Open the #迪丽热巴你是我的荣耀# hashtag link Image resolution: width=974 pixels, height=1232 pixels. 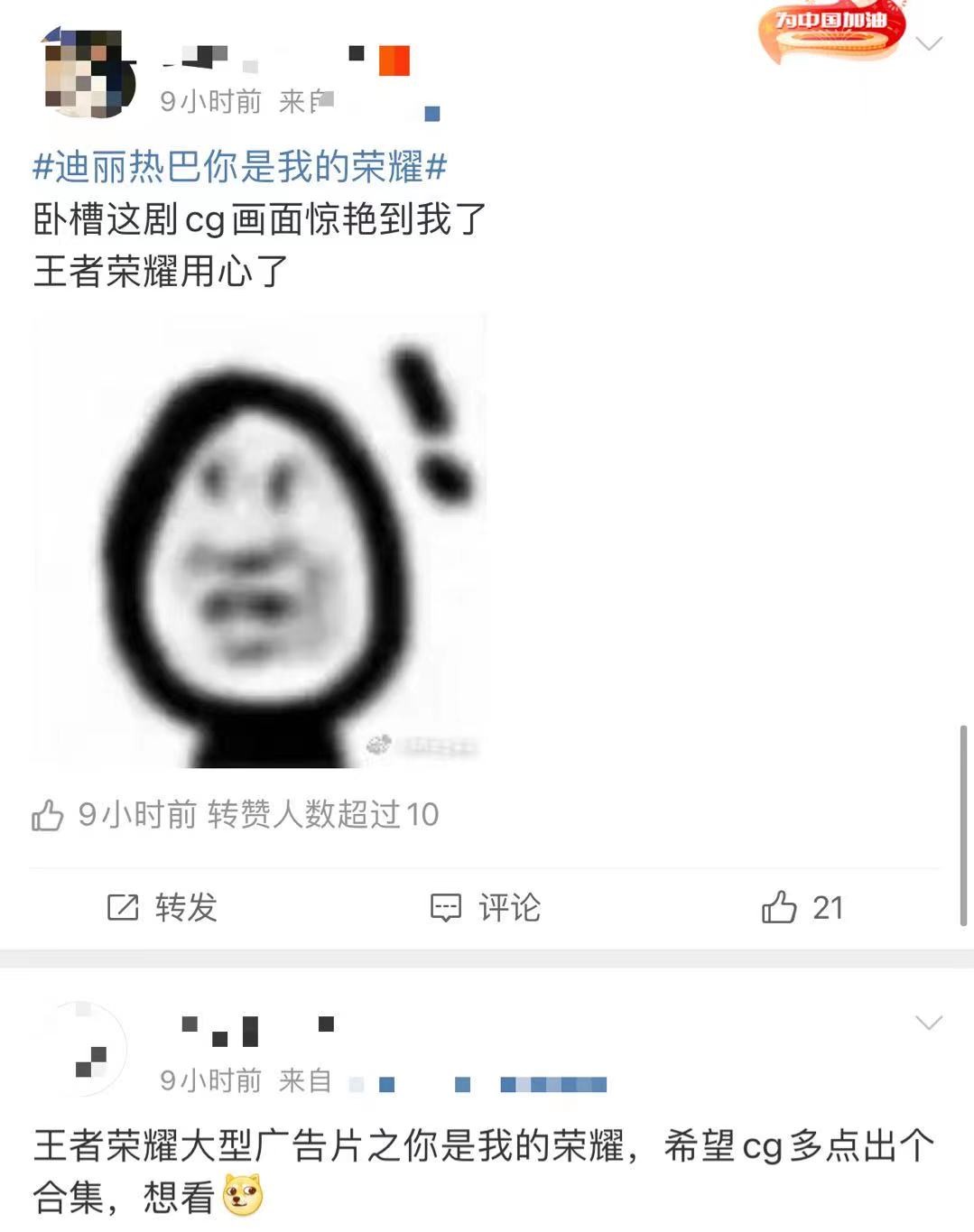[x=239, y=167]
